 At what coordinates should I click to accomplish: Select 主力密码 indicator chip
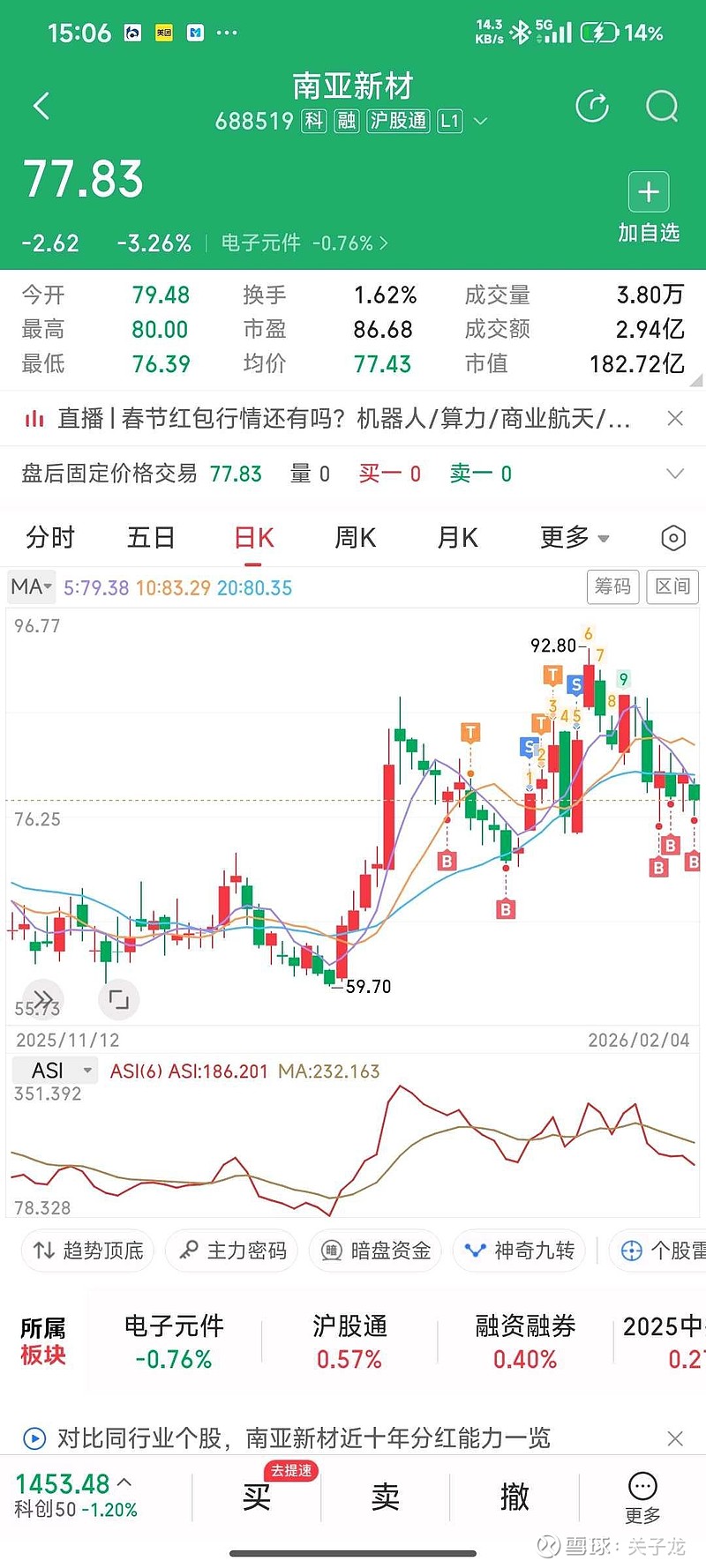[232, 1251]
